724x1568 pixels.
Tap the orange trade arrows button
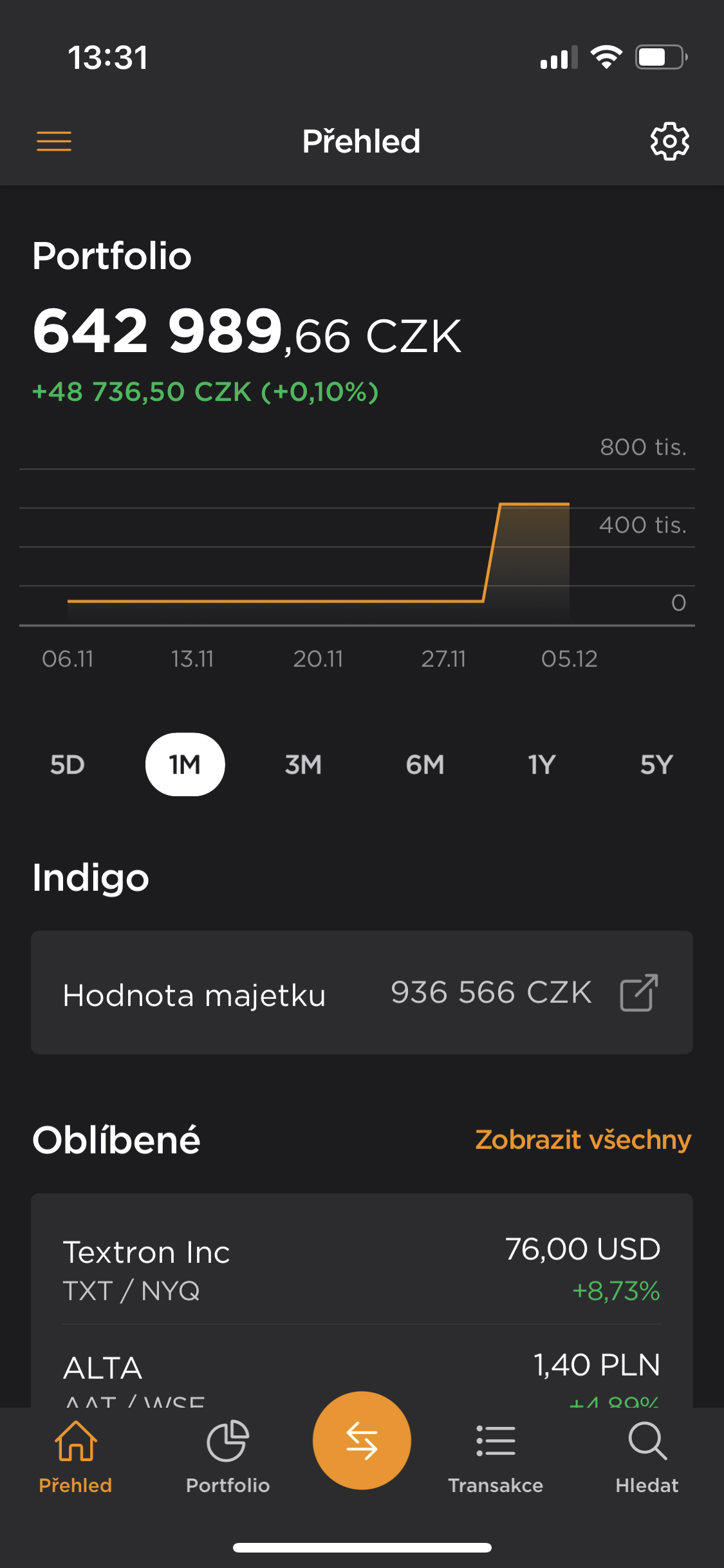(362, 1441)
